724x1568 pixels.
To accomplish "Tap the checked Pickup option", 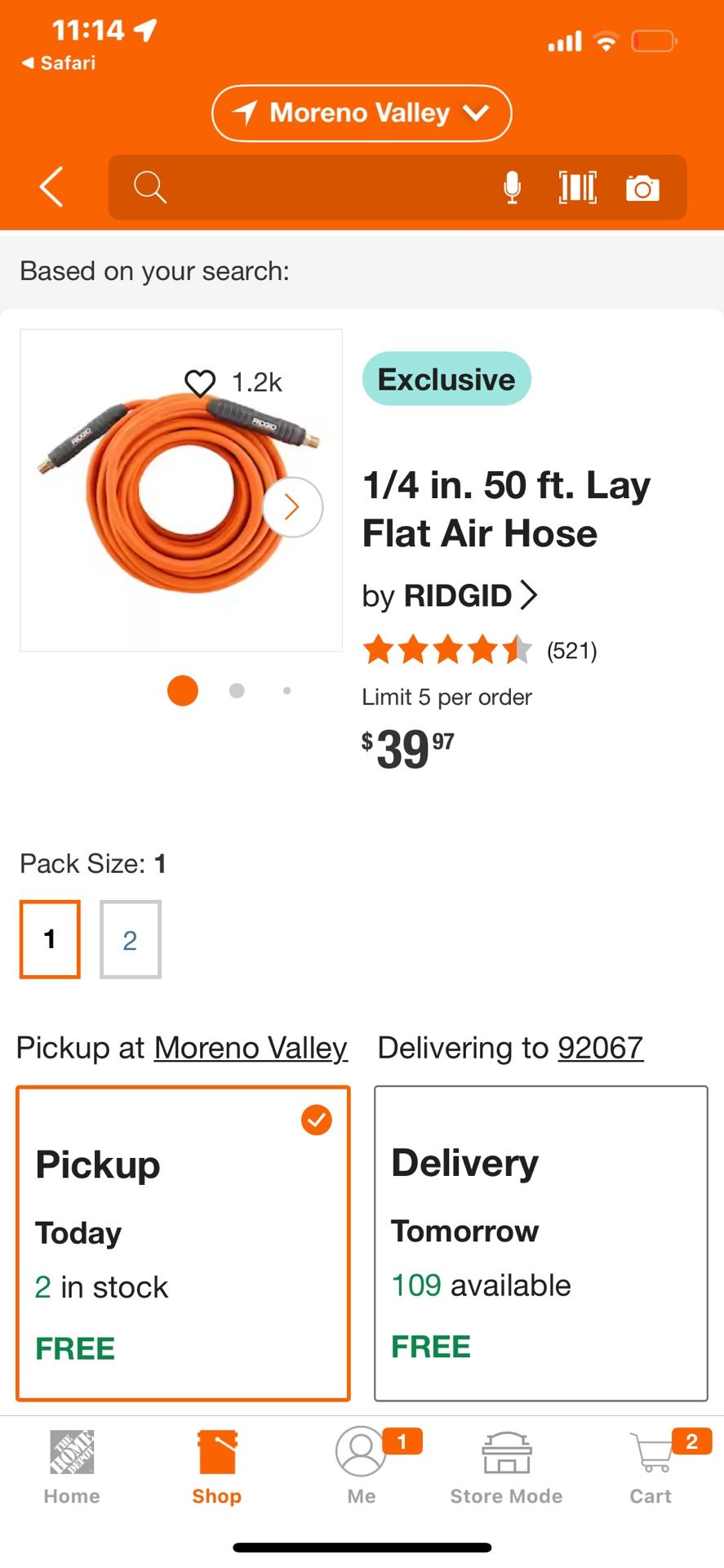I will [182, 1241].
